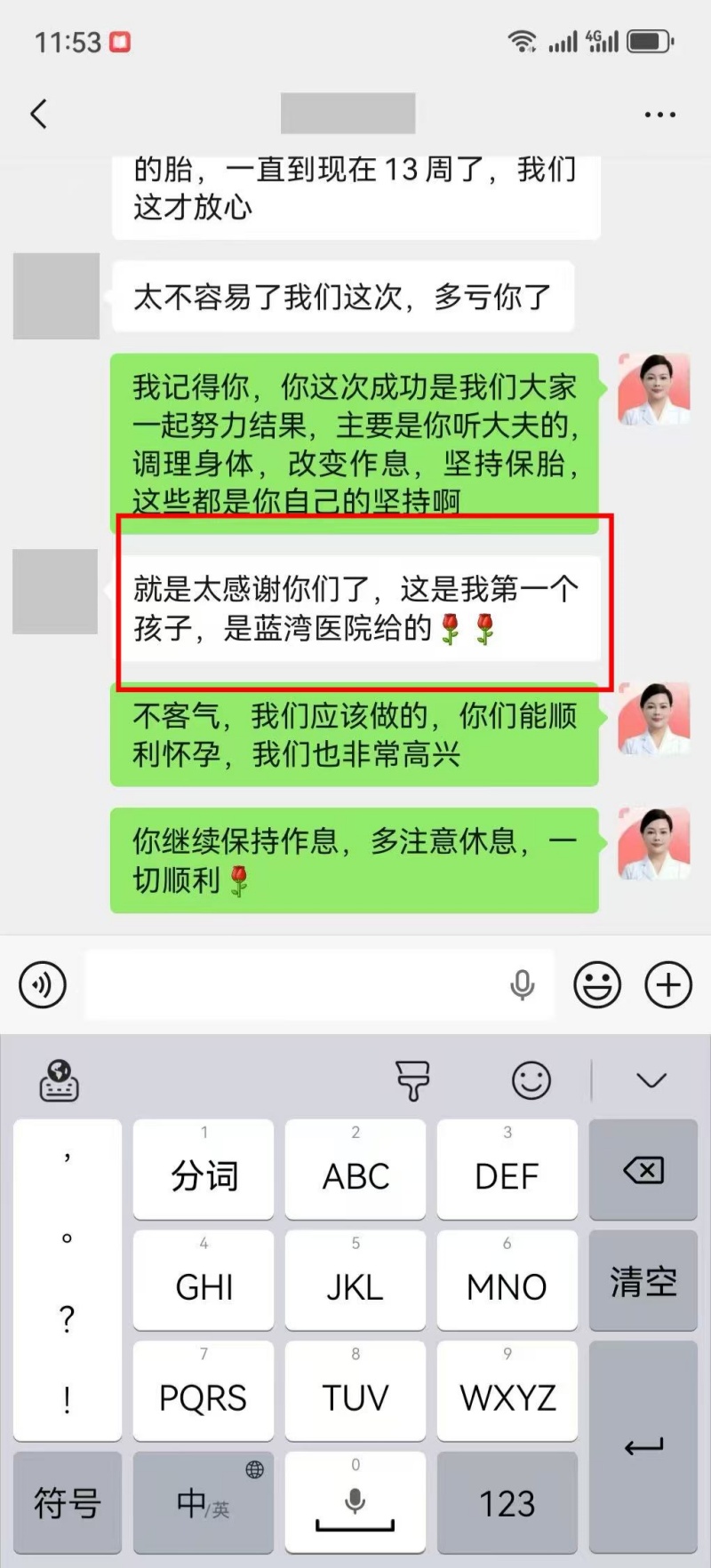Image resolution: width=711 pixels, height=1568 pixels.
Task: Open the emoji sticker panel
Action: click(x=596, y=985)
